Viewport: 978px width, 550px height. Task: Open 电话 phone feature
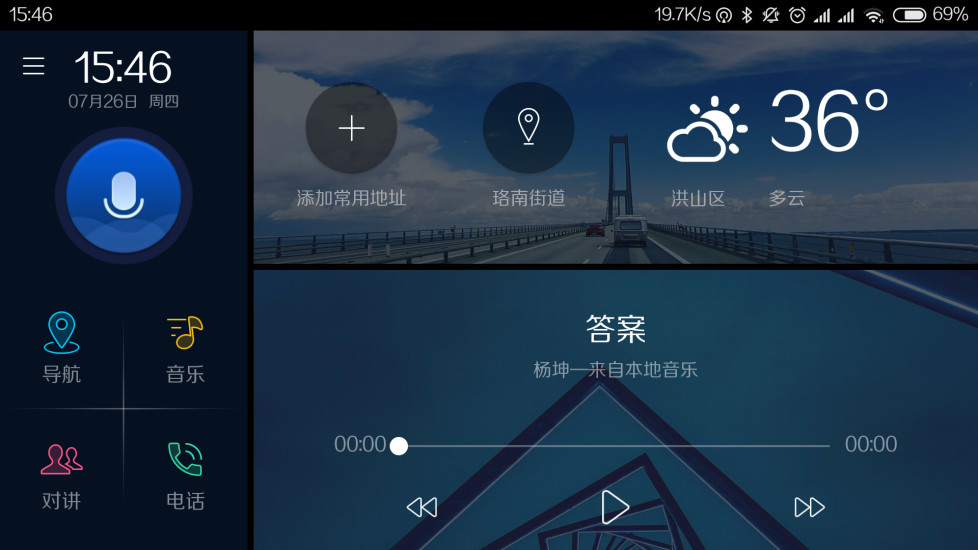click(185, 474)
